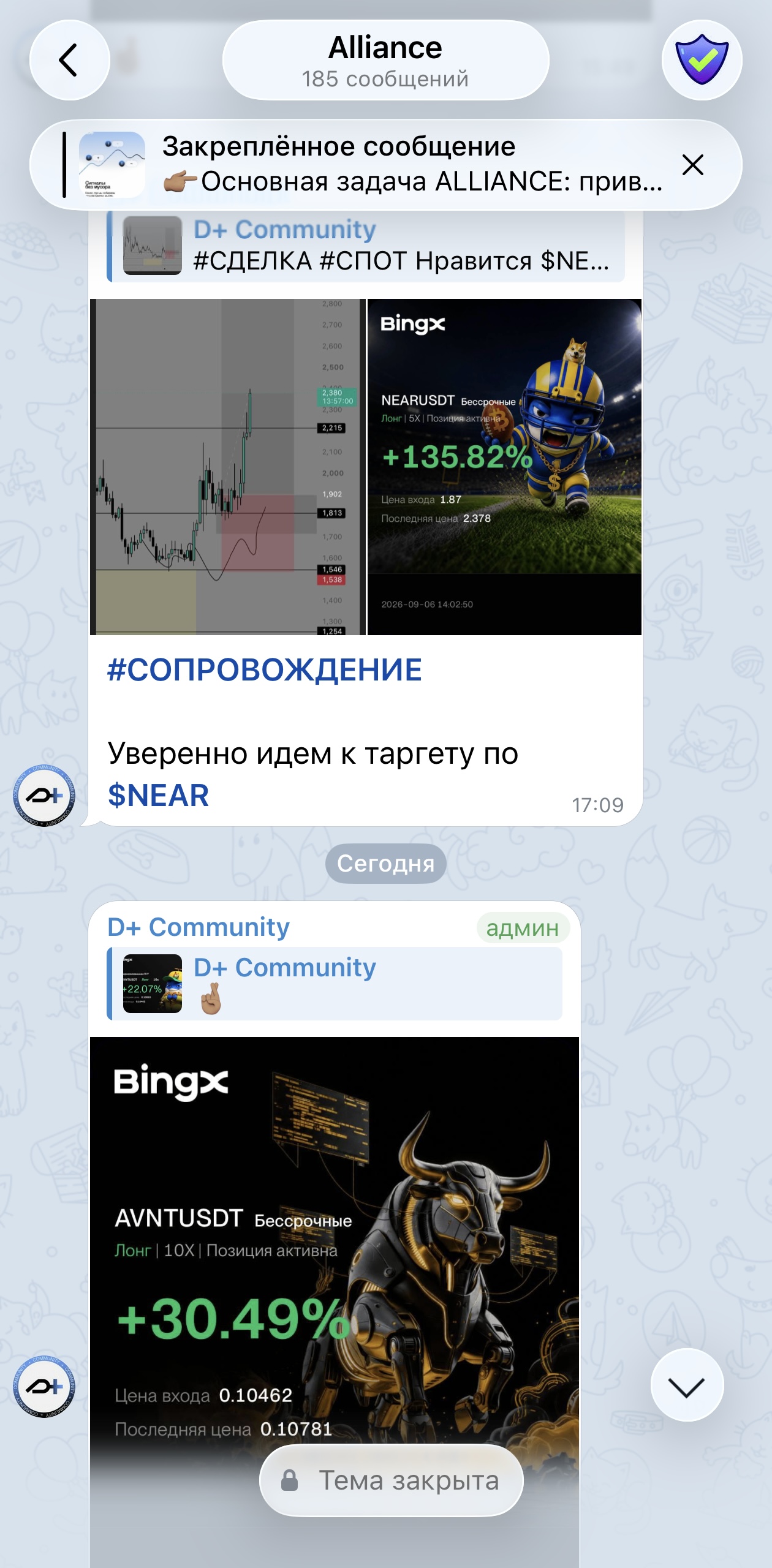Dismiss the pinned message banner
This screenshot has height=1568, width=772.
point(693,165)
